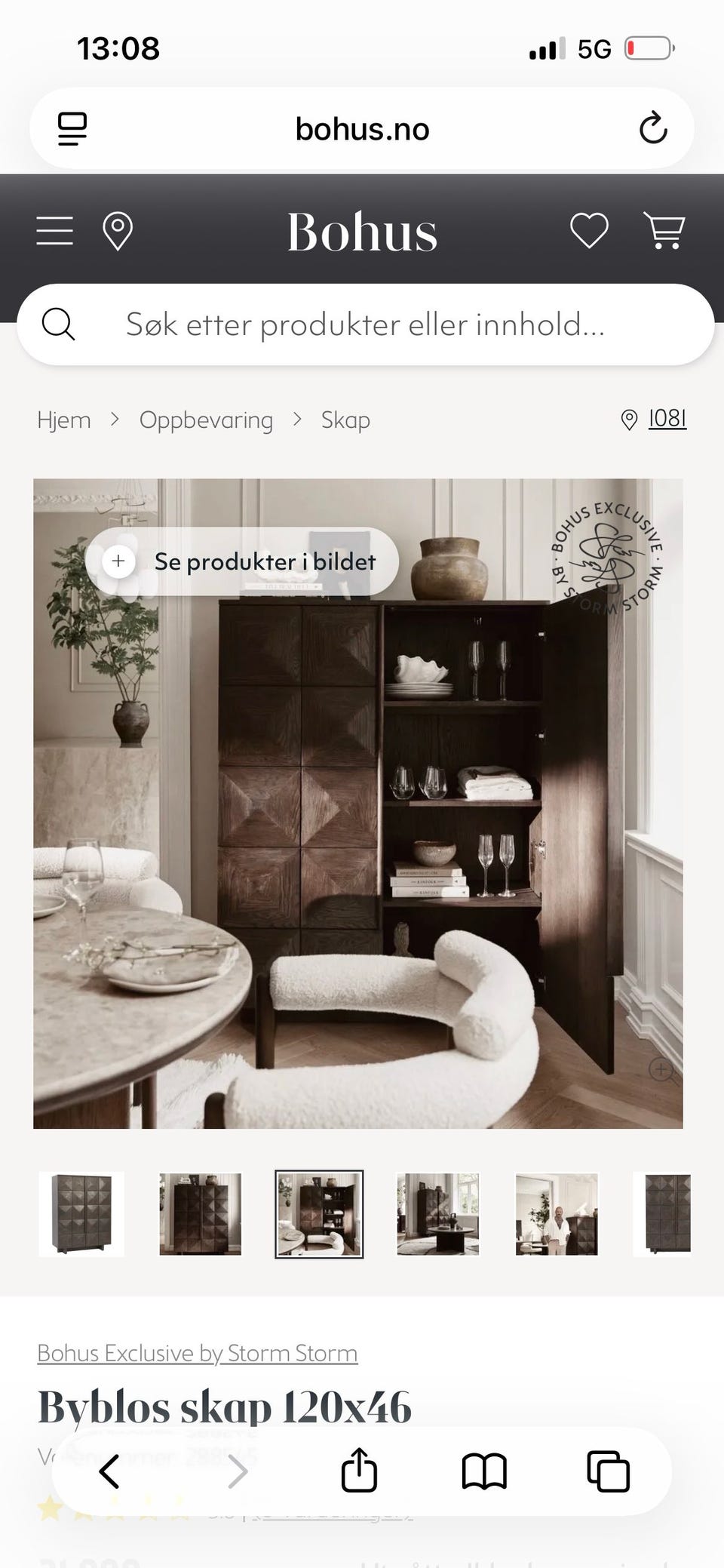The image size is (724, 1568).
Task: Reload the bohus.no page
Action: 653,128
